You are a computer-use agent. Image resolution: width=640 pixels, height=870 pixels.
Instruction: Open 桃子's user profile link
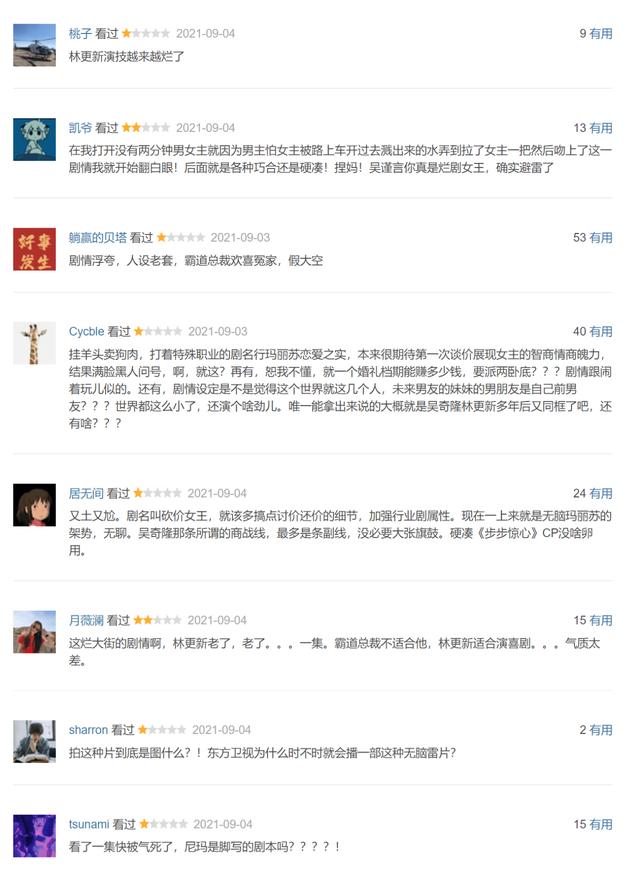80,33
